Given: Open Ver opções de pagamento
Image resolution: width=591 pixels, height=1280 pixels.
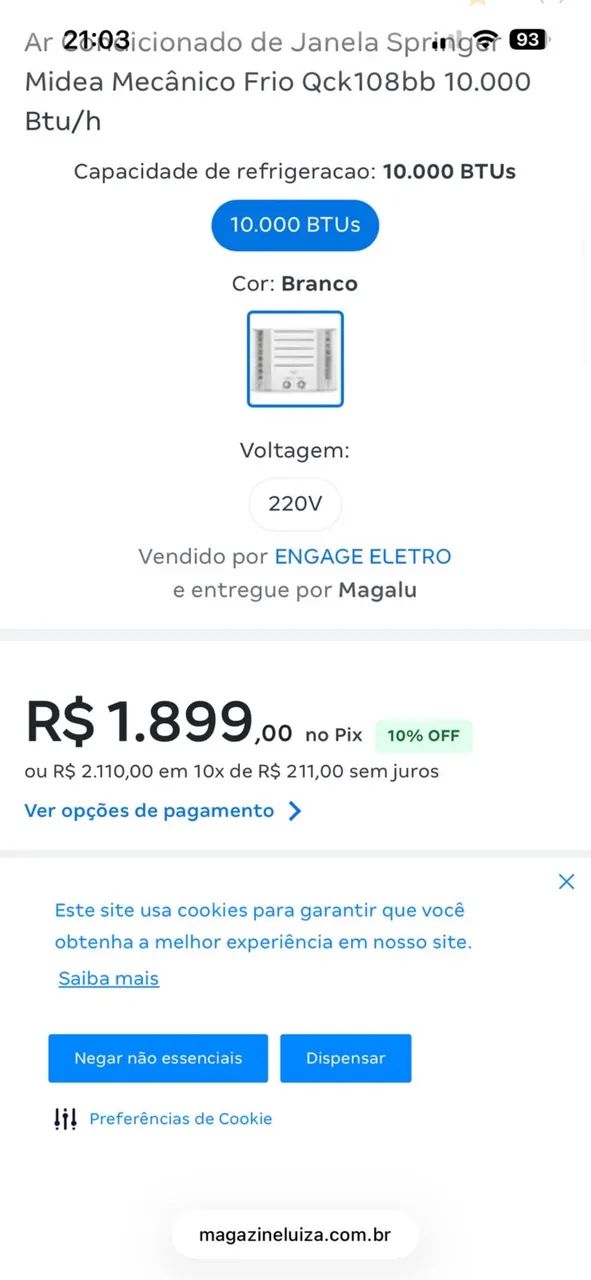Looking at the screenshot, I should tap(163, 811).
